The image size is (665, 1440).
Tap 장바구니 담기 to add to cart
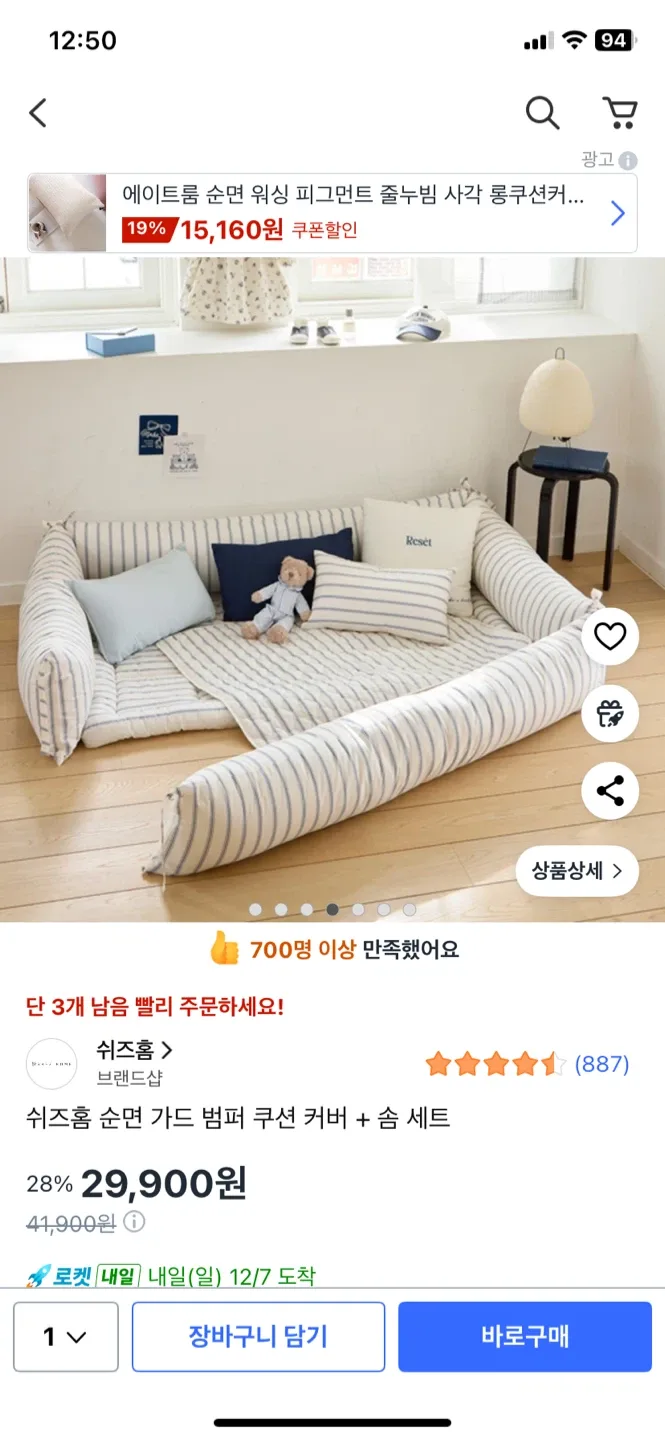tap(258, 1336)
